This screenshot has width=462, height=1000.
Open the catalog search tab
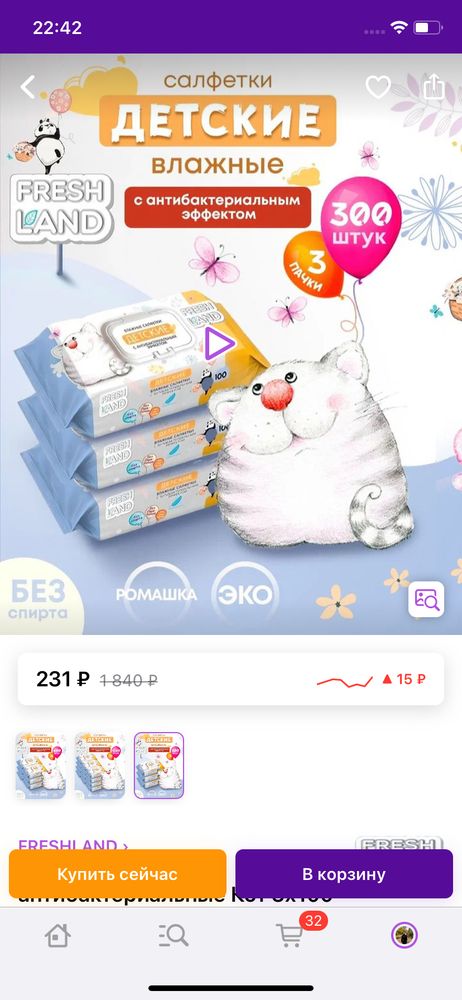173,936
